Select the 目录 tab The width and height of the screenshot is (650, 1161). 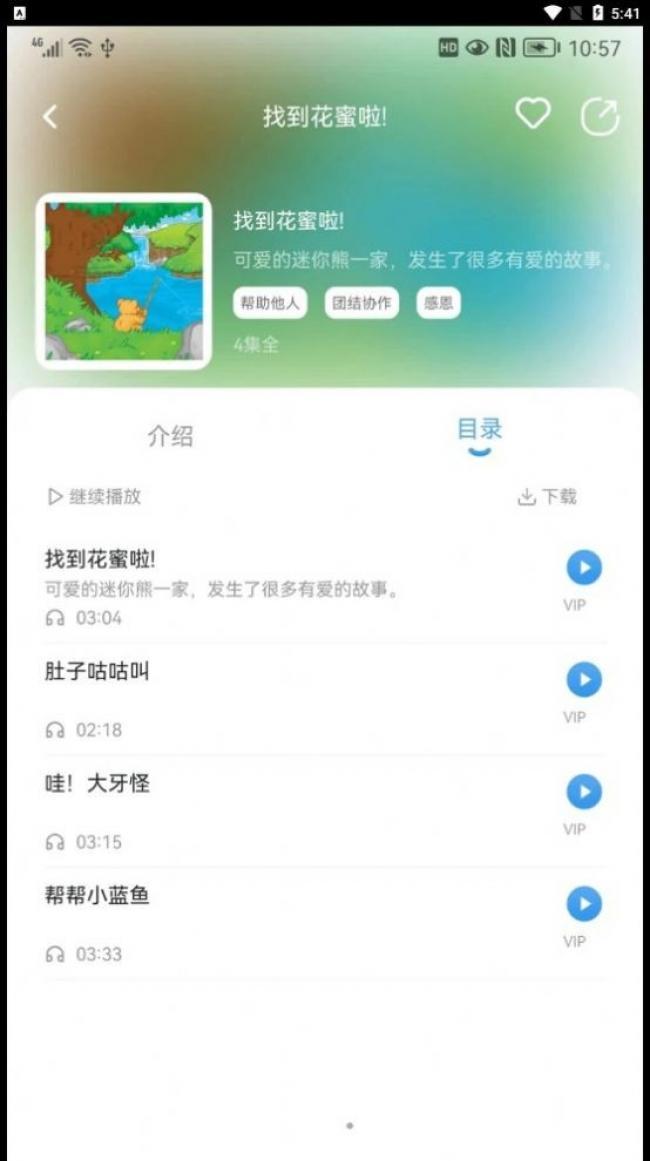479,430
